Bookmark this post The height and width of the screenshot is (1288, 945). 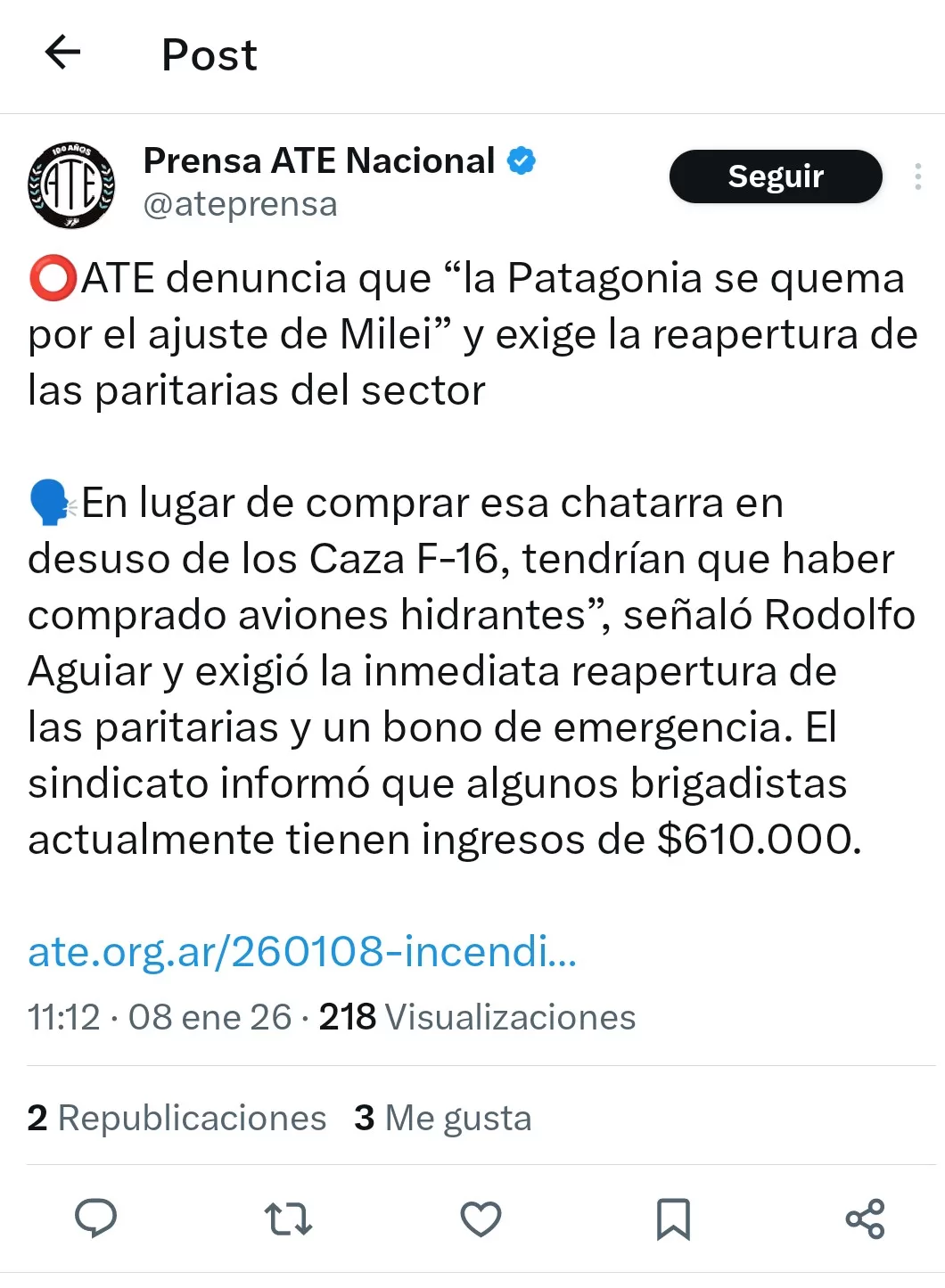tap(673, 1218)
